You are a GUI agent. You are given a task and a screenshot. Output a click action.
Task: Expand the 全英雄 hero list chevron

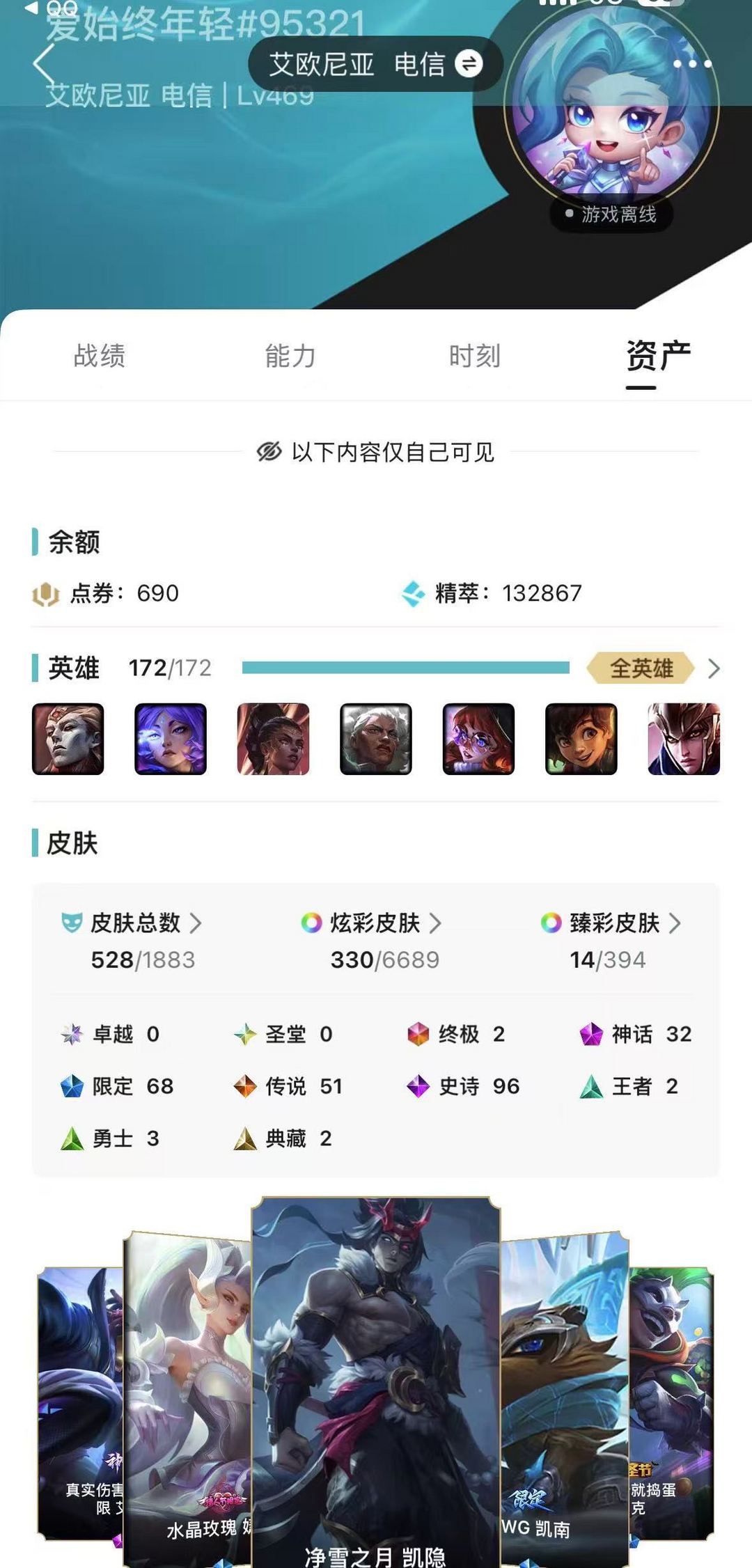point(714,668)
